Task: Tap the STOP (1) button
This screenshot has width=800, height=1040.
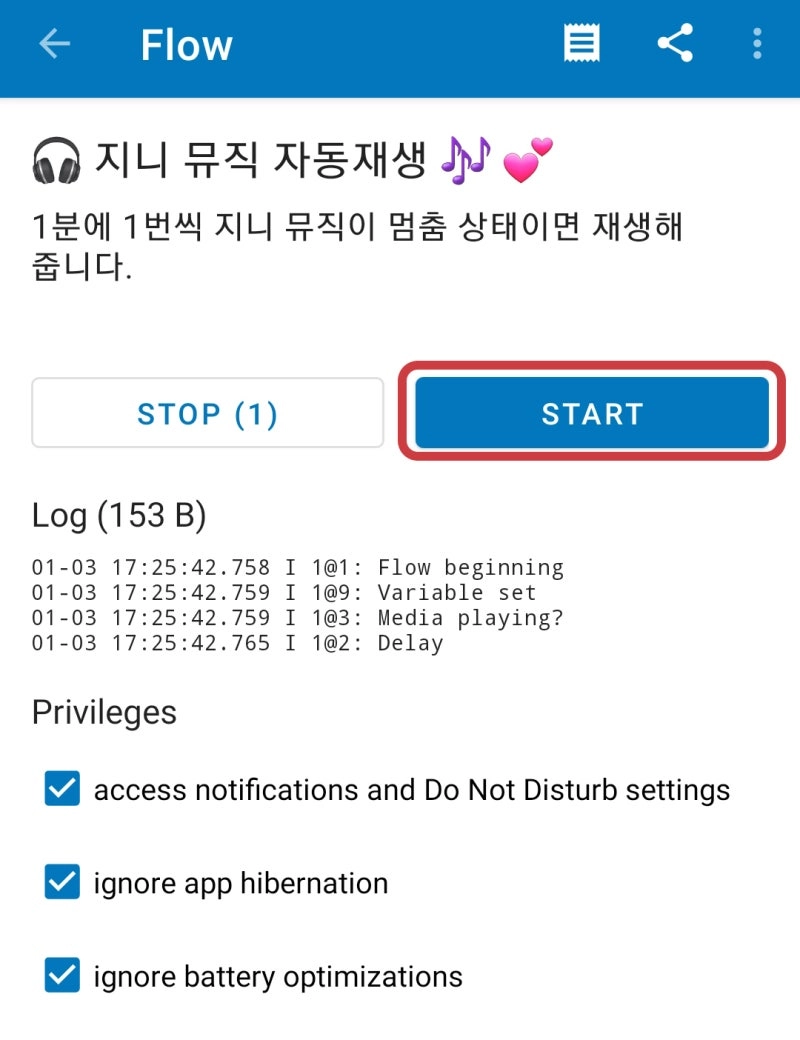Action: [x=208, y=413]
